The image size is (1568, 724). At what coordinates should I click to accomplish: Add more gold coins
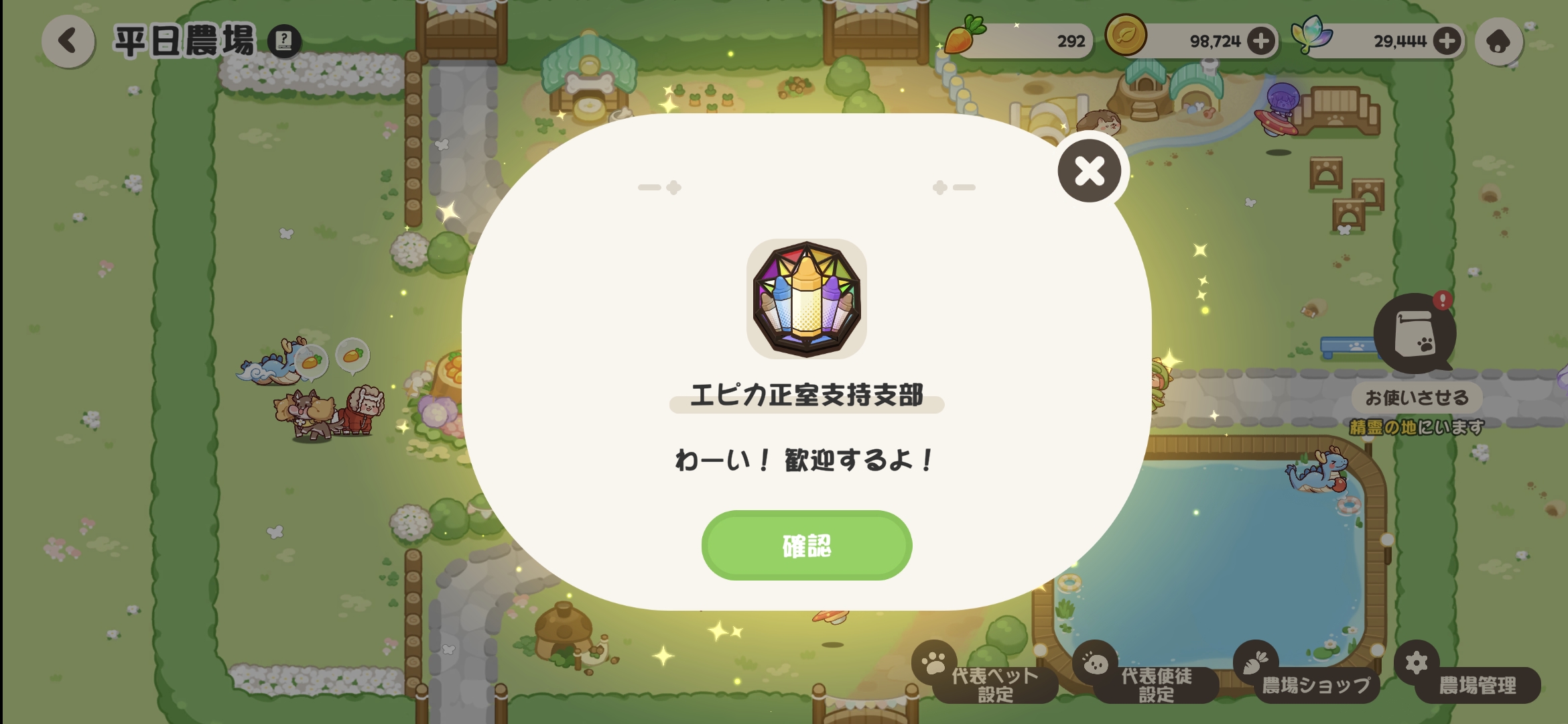(x=1261, y=42)
